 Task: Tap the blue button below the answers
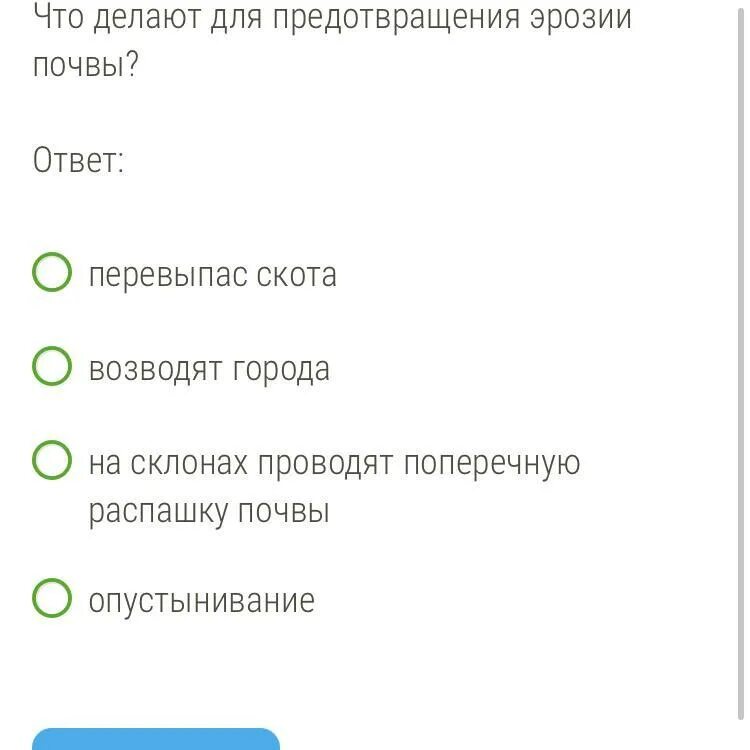pyautogui.click(x=156, y=740)
